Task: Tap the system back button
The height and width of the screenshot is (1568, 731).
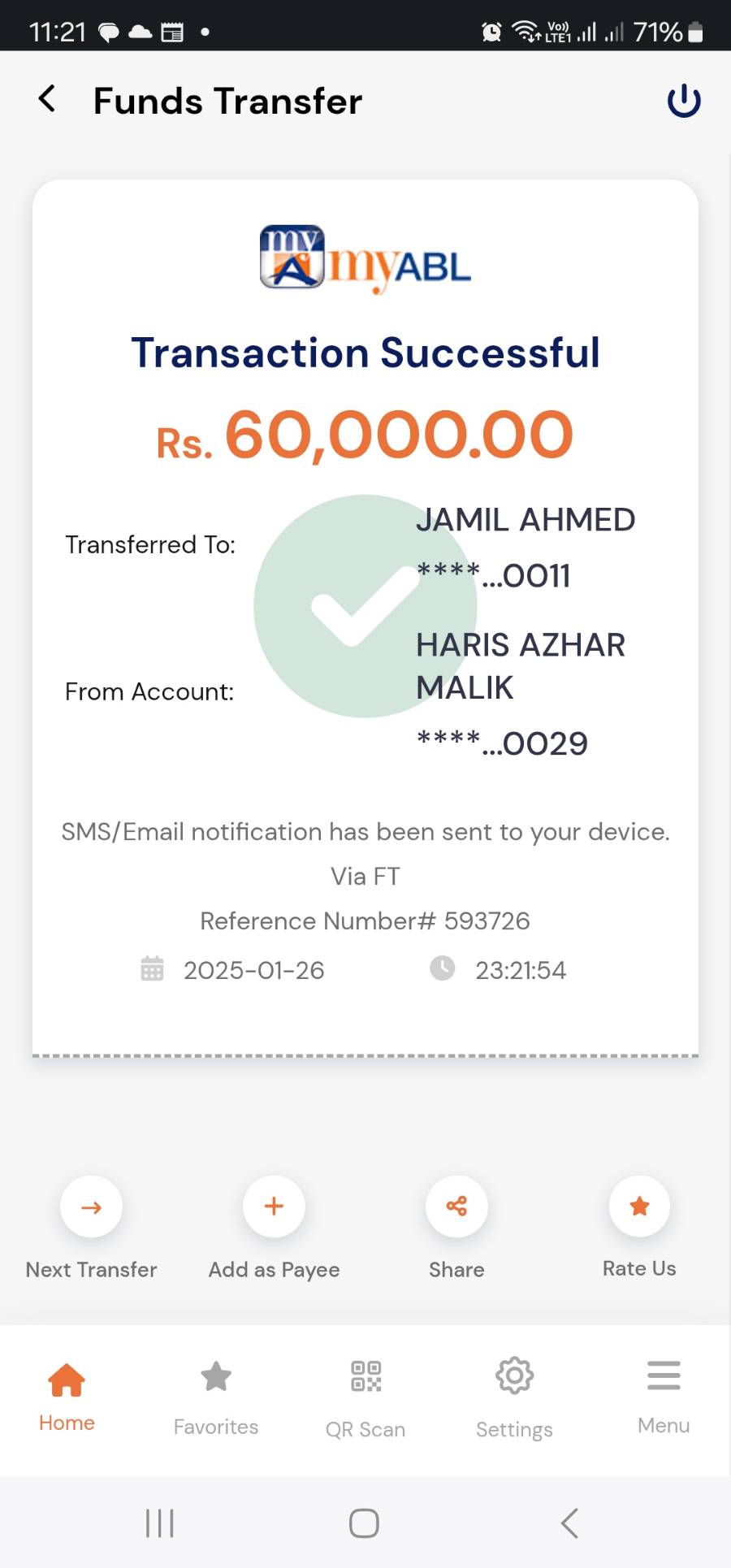Action: click(569, 1523)
